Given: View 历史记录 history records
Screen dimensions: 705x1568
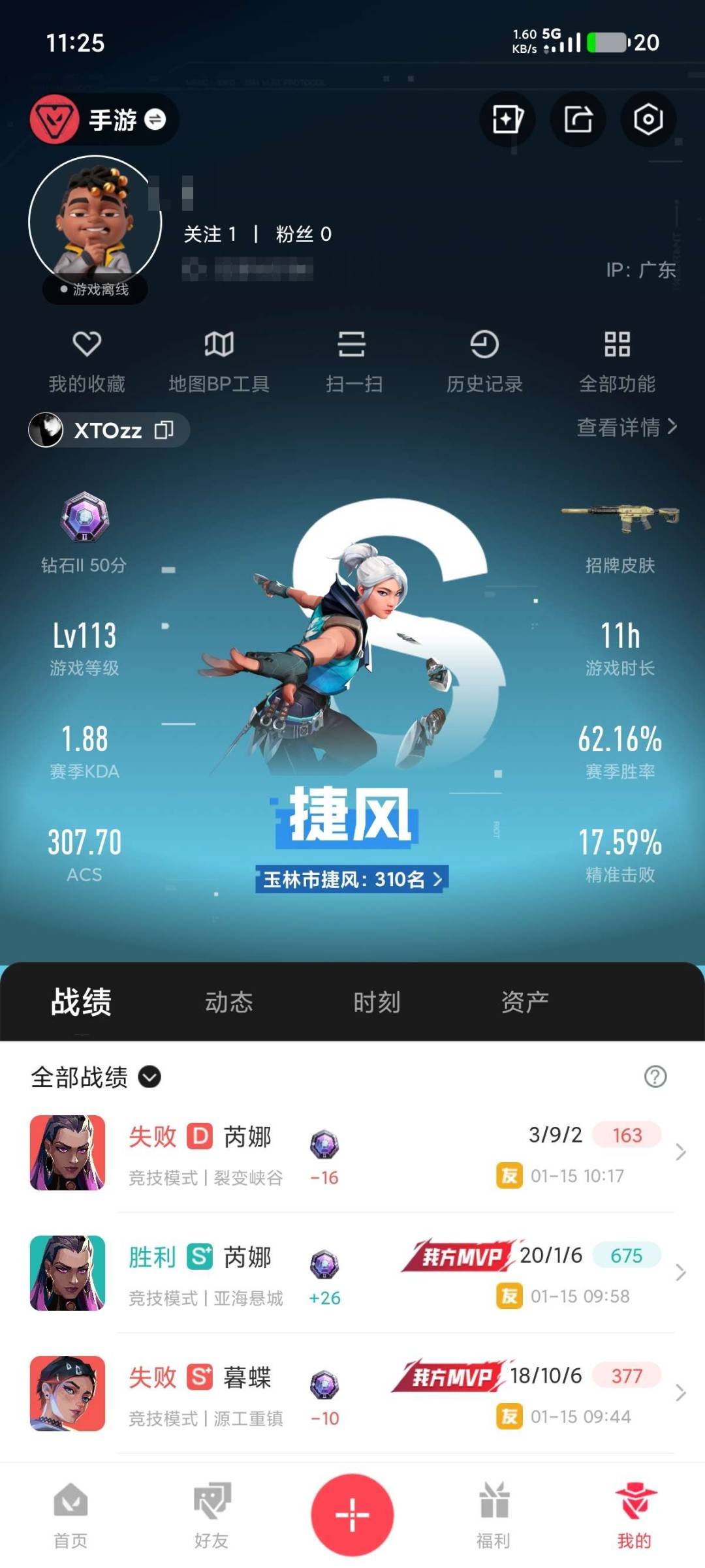Looking at the screenshot, I should tap(484, 358).
